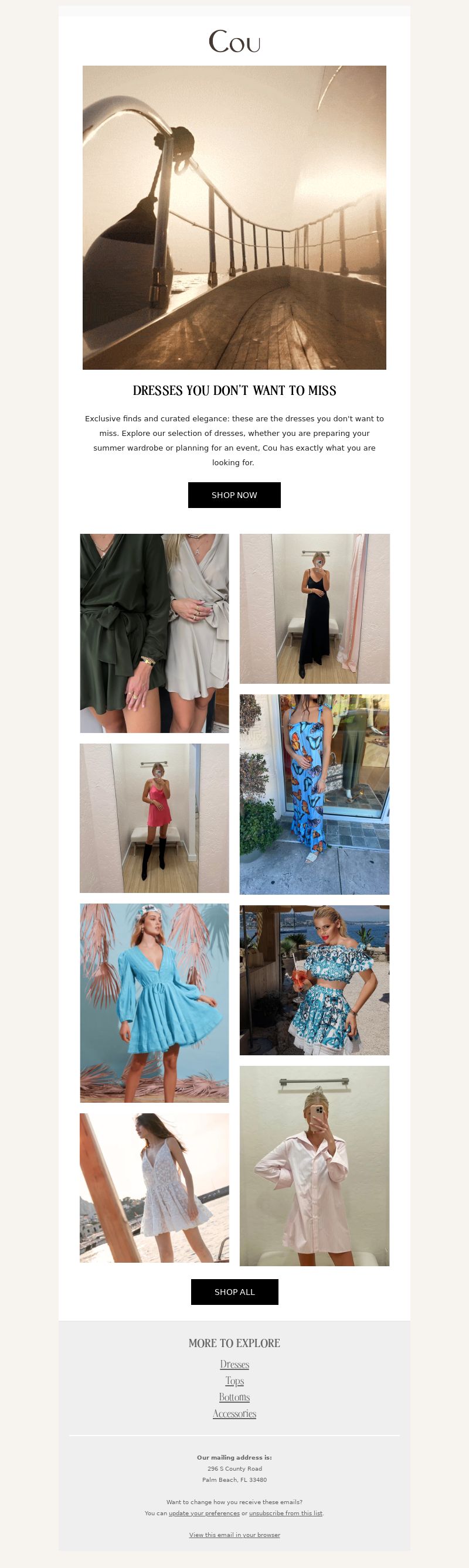
Task: Open the Tops category link
Action: click(x=235, y=1380)
